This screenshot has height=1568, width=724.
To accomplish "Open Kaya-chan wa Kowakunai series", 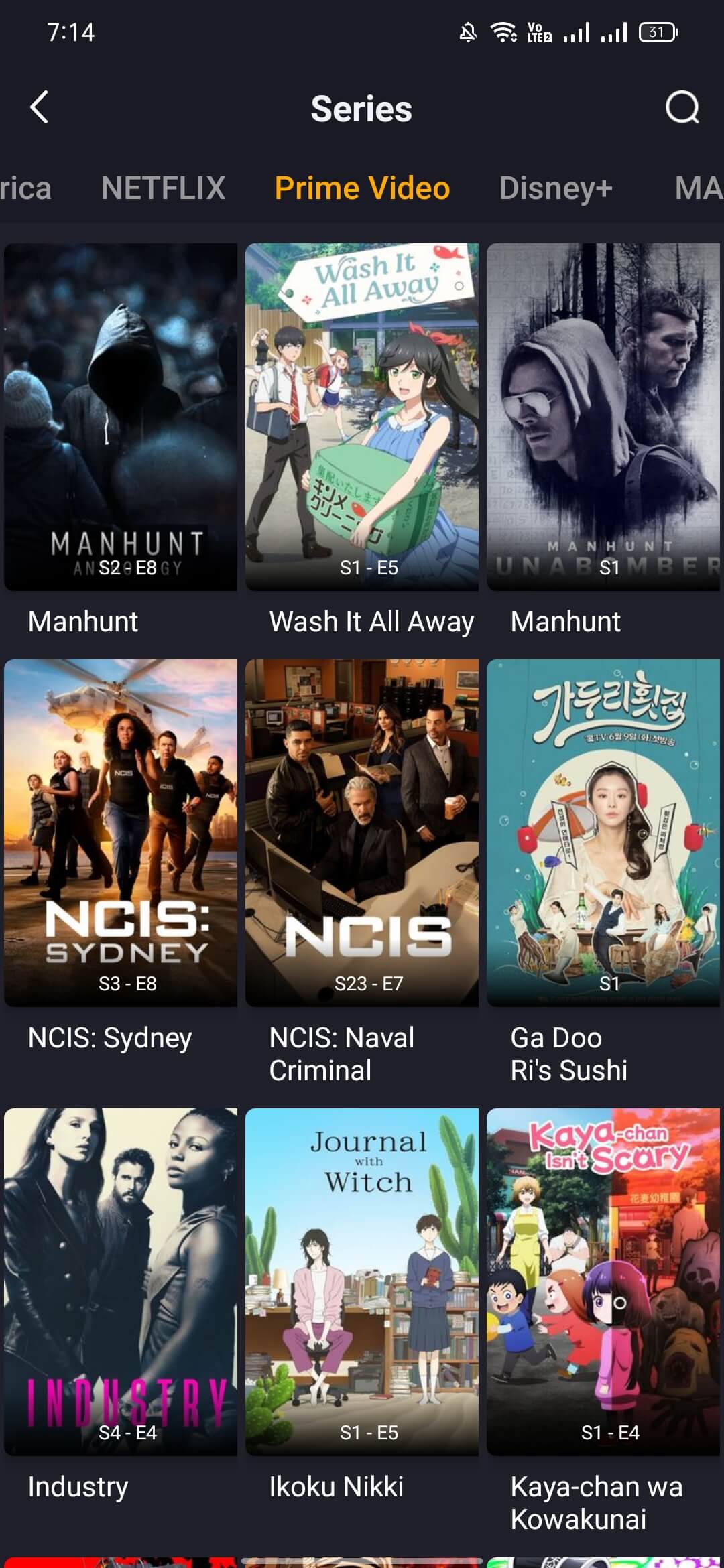I will (x=603, y=1281).
